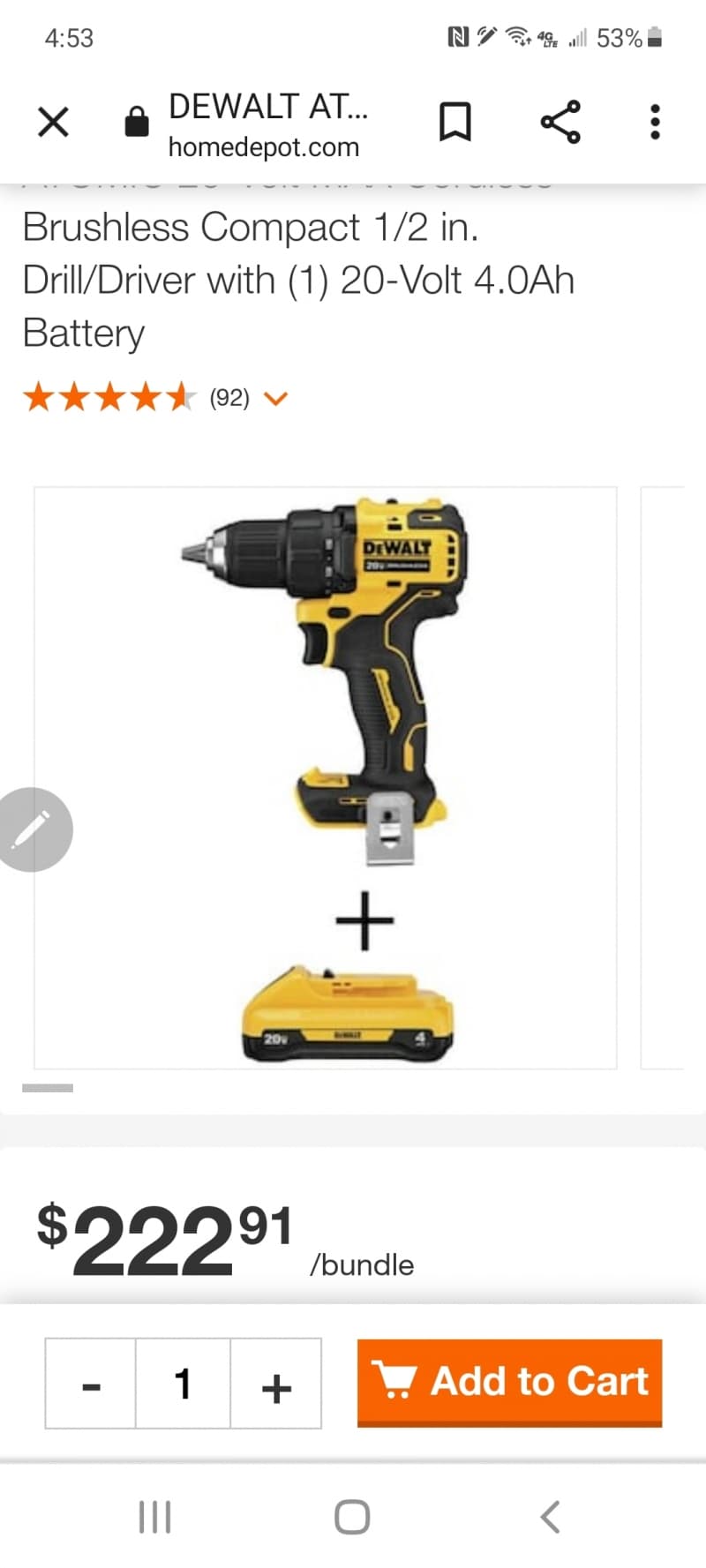The height and width of the screenshot is (1568, 706).
Task: Open recent apps from navigation bar
Action: 155,1518
